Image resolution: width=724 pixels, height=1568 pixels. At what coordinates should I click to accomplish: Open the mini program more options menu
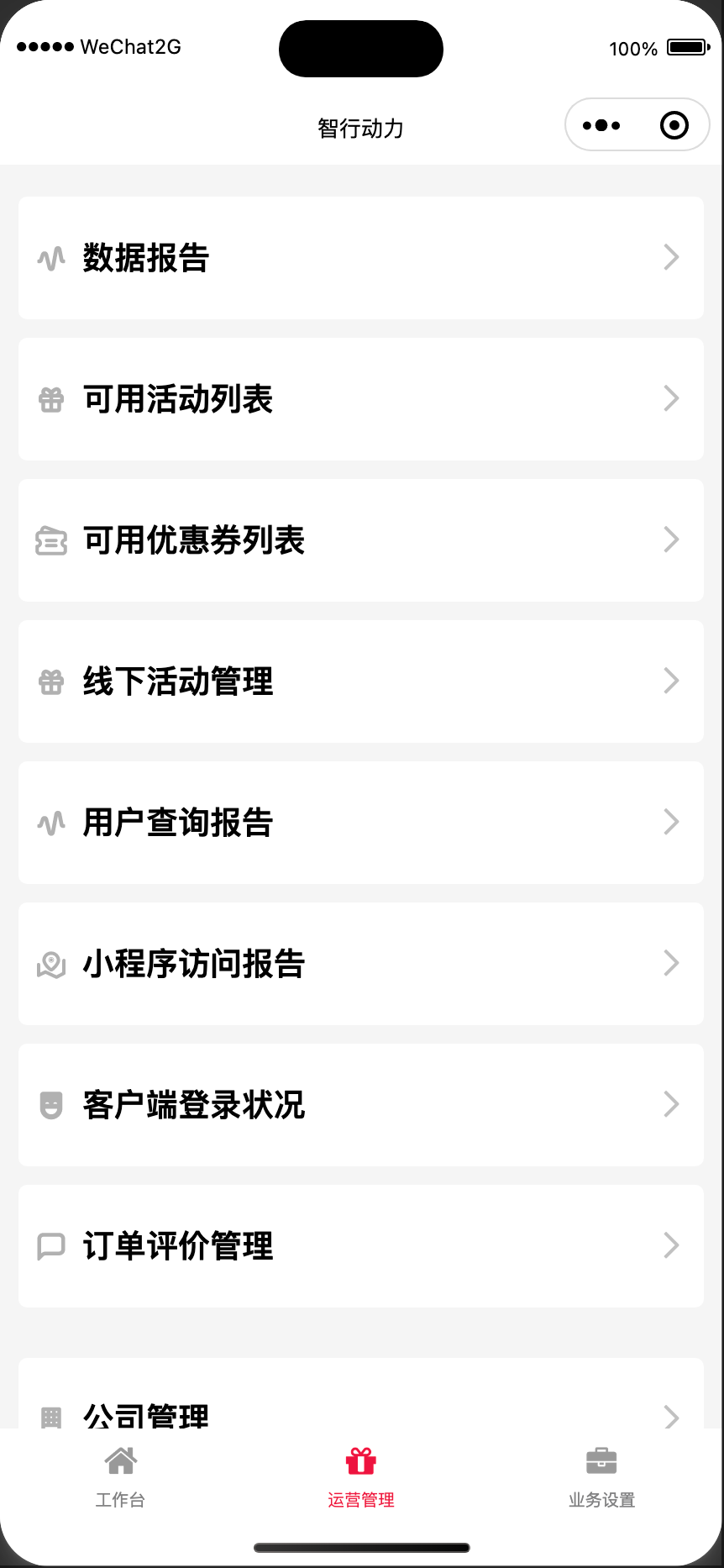coord(601,126)
